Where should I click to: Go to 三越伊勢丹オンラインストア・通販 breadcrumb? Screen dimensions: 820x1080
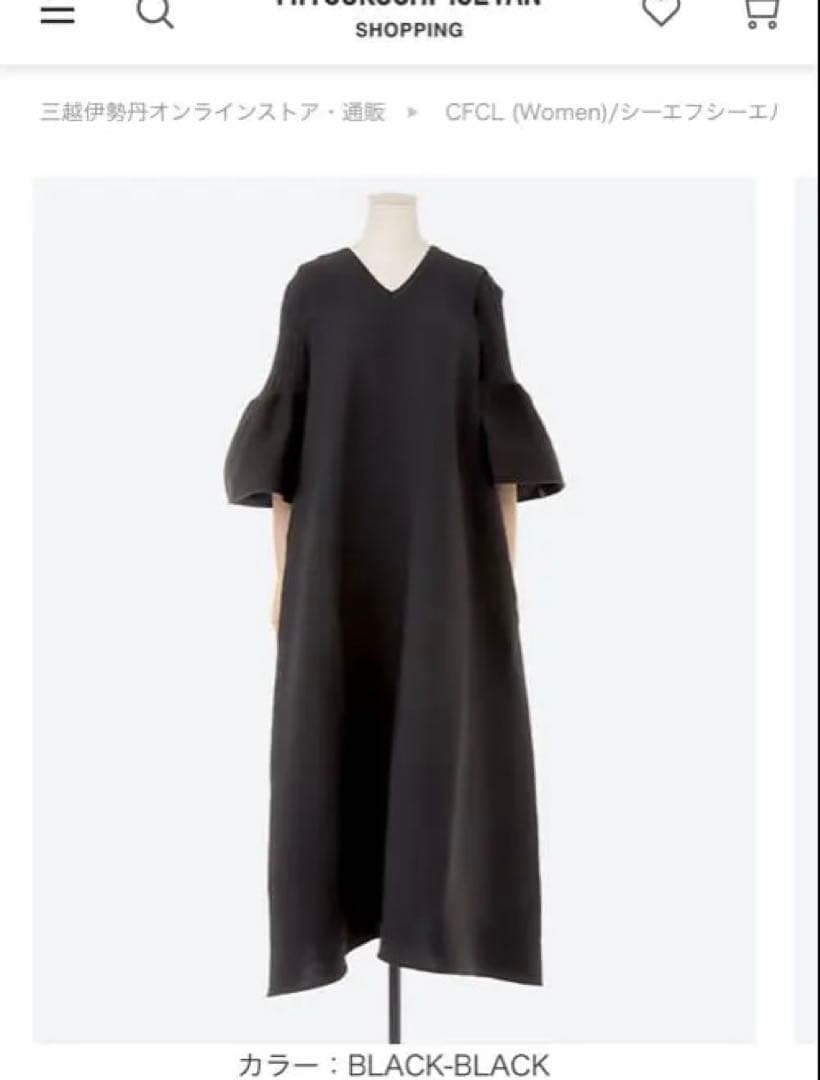[212, 111]
